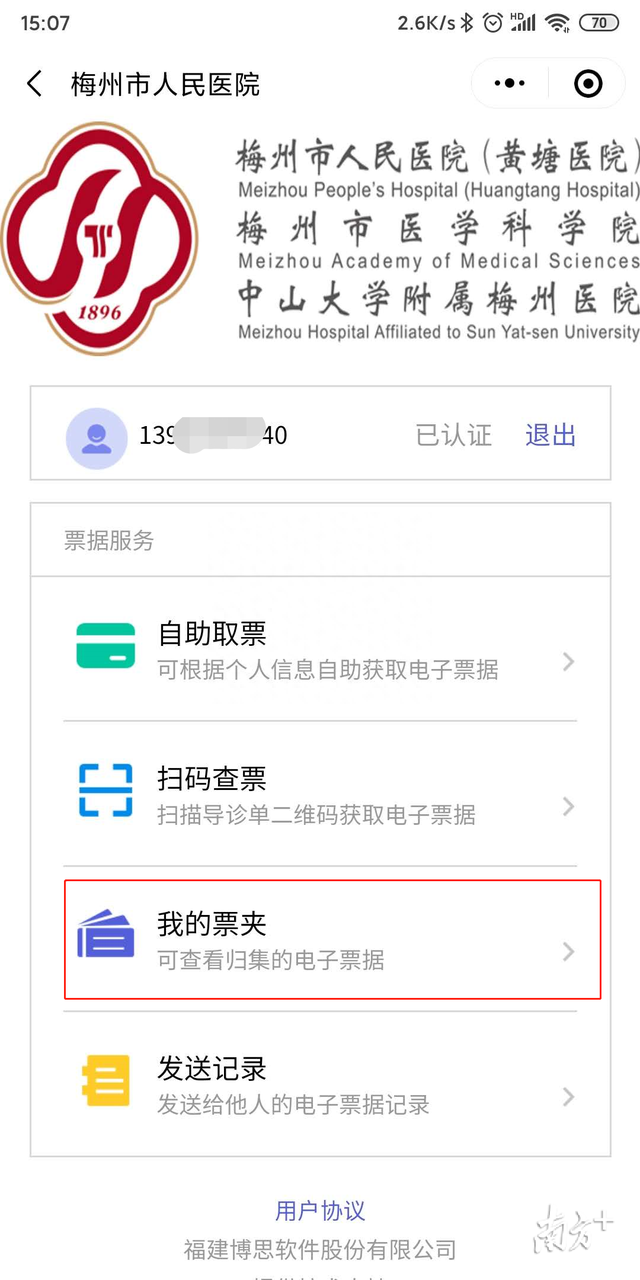Close the mini program

pyautogui.click(x=588, y=84)
